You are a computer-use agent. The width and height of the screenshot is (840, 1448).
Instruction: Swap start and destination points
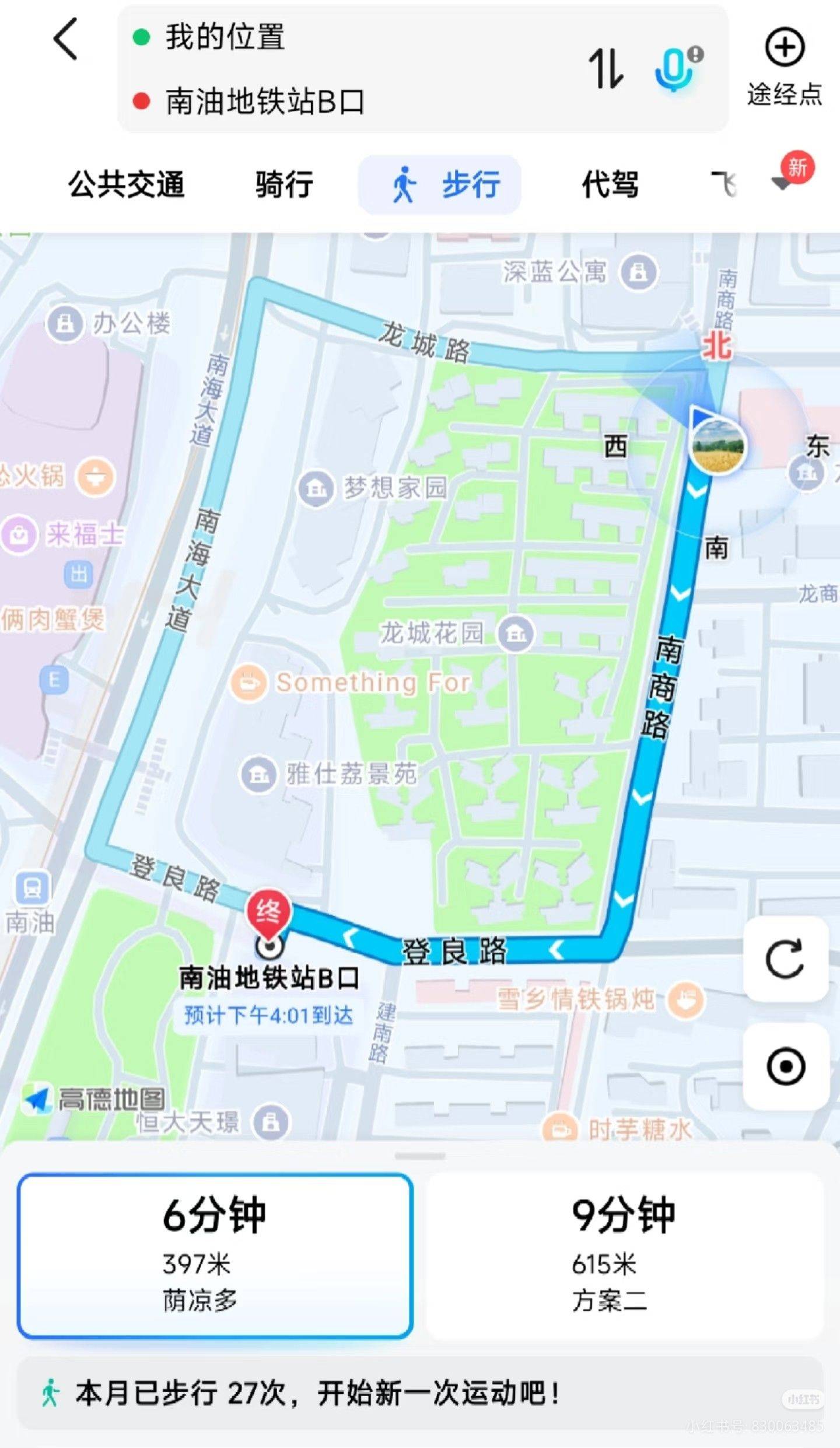605,69
